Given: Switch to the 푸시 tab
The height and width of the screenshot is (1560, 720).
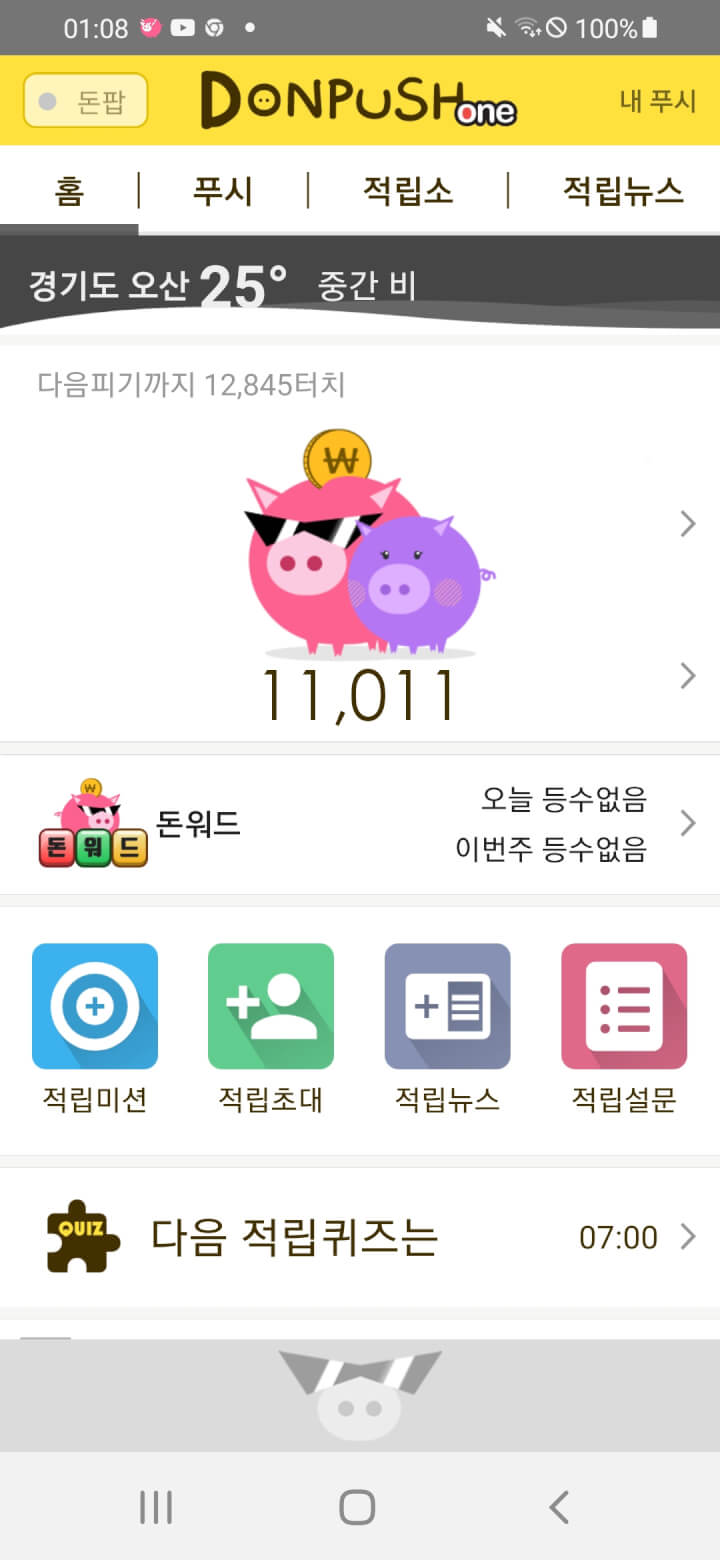Looking at the screenshot, I should click(x=223, y=190).
